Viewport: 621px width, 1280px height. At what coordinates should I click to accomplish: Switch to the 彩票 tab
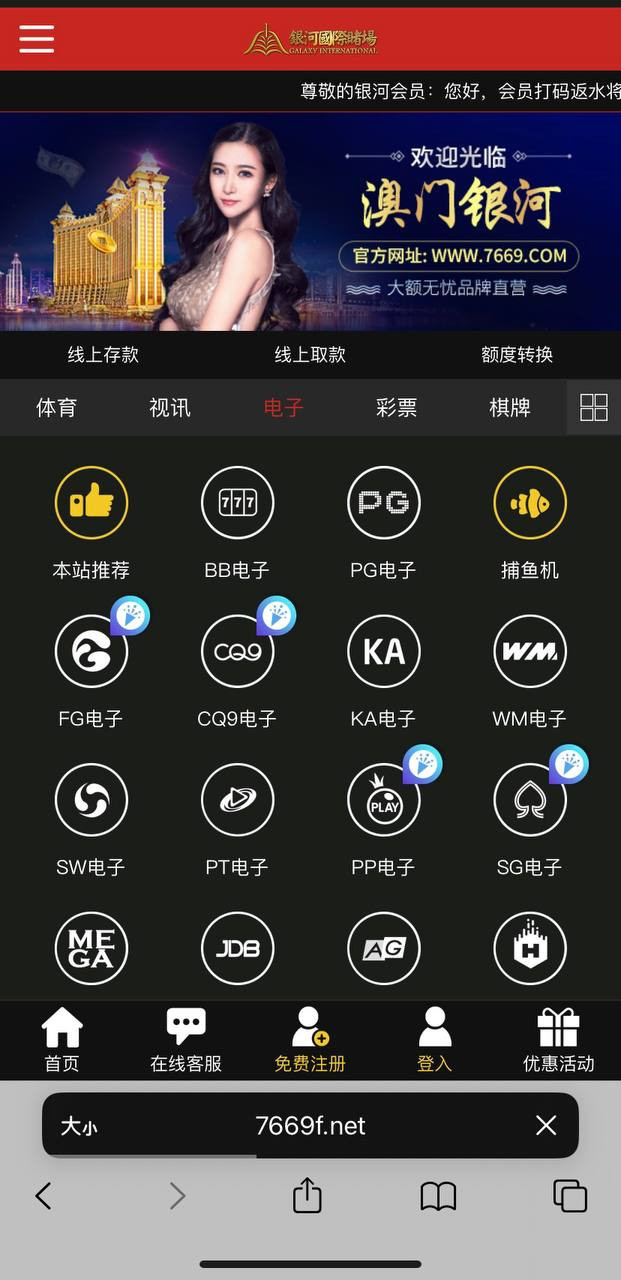pyautogui.click(x=396, y=408)
